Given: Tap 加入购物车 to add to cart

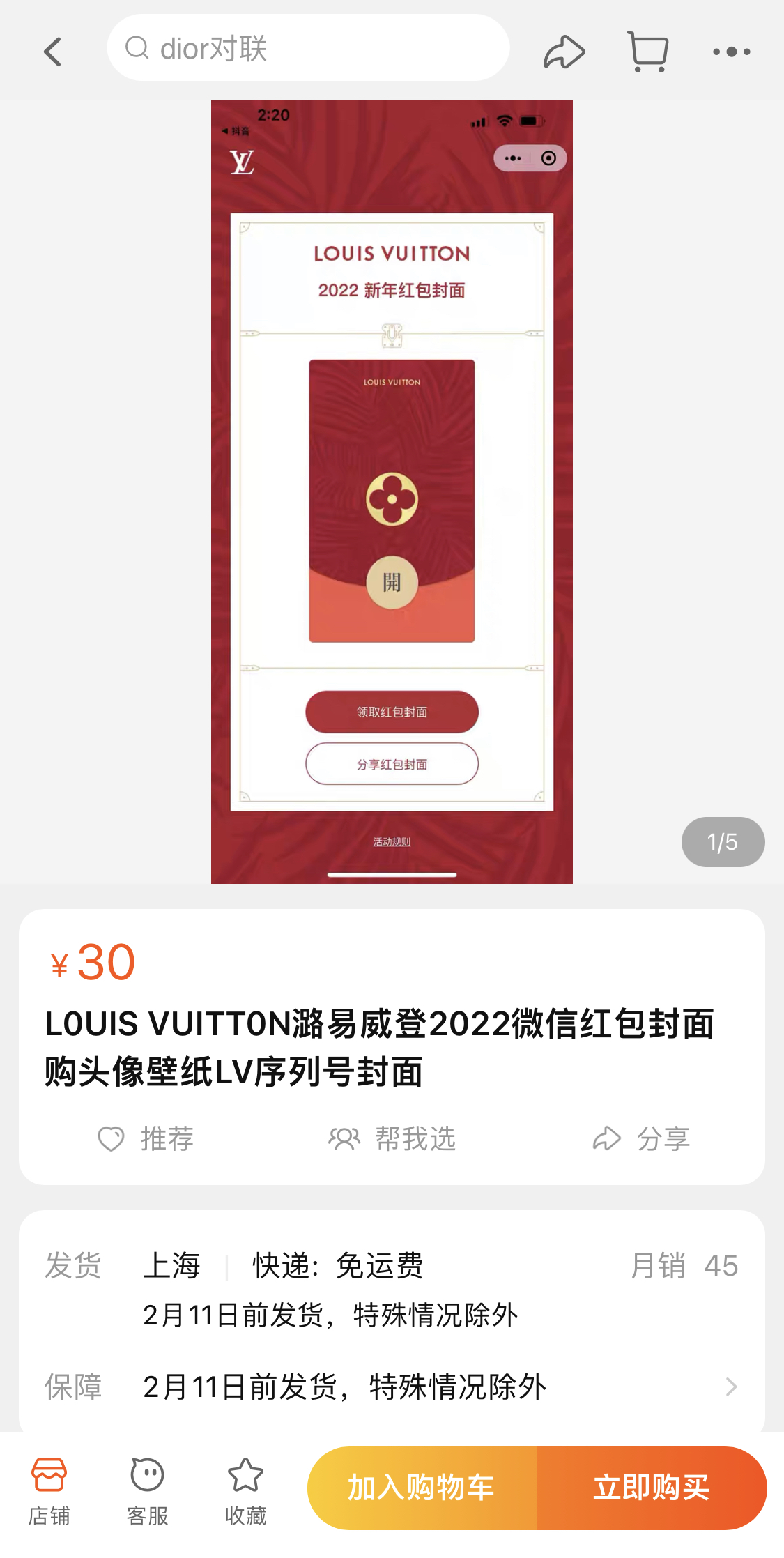Looking at the screenshot, I should coord(422,1488).
